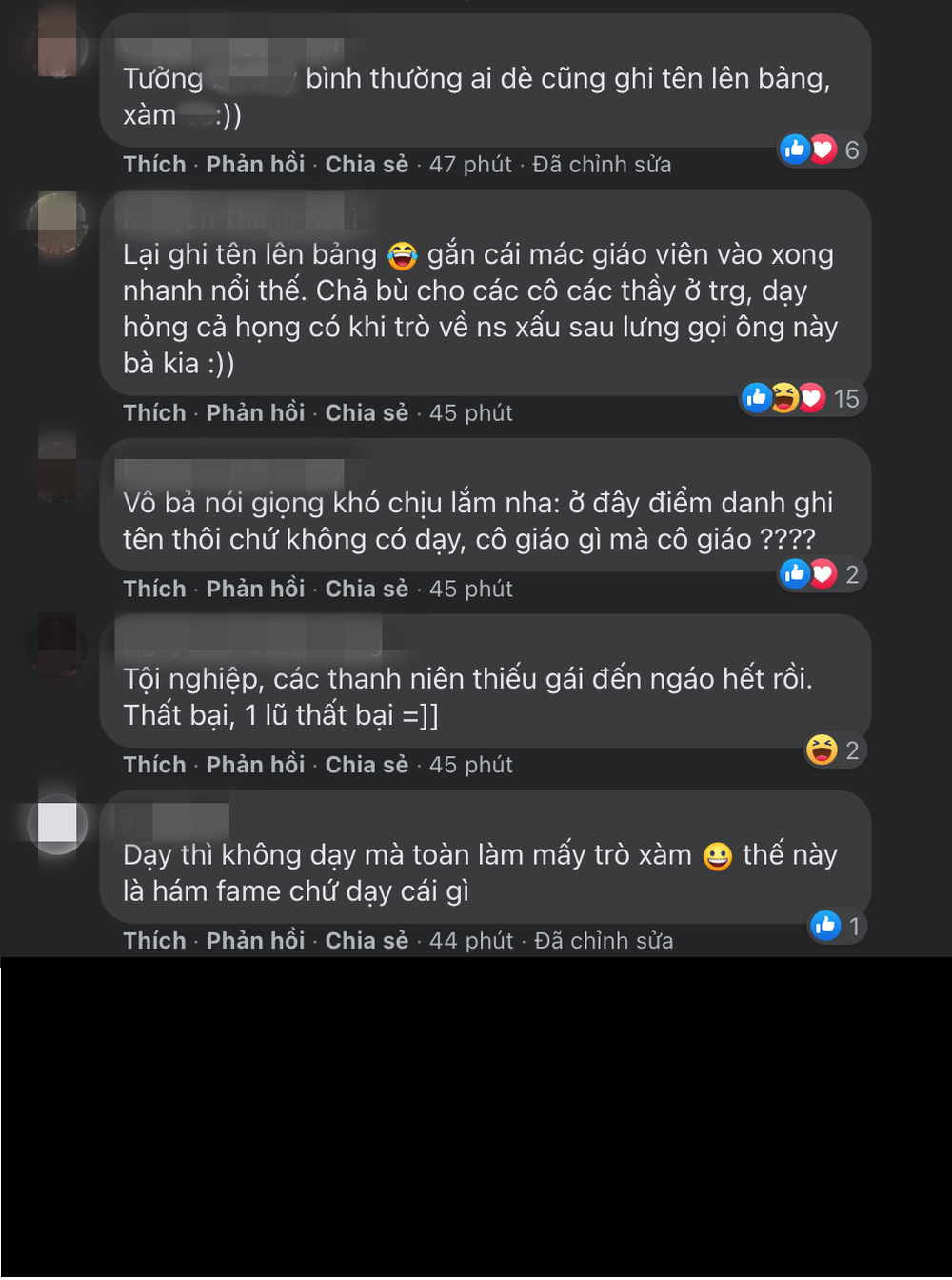Click Thích on the first comment

pyautogui.click(x=154, y=164)
